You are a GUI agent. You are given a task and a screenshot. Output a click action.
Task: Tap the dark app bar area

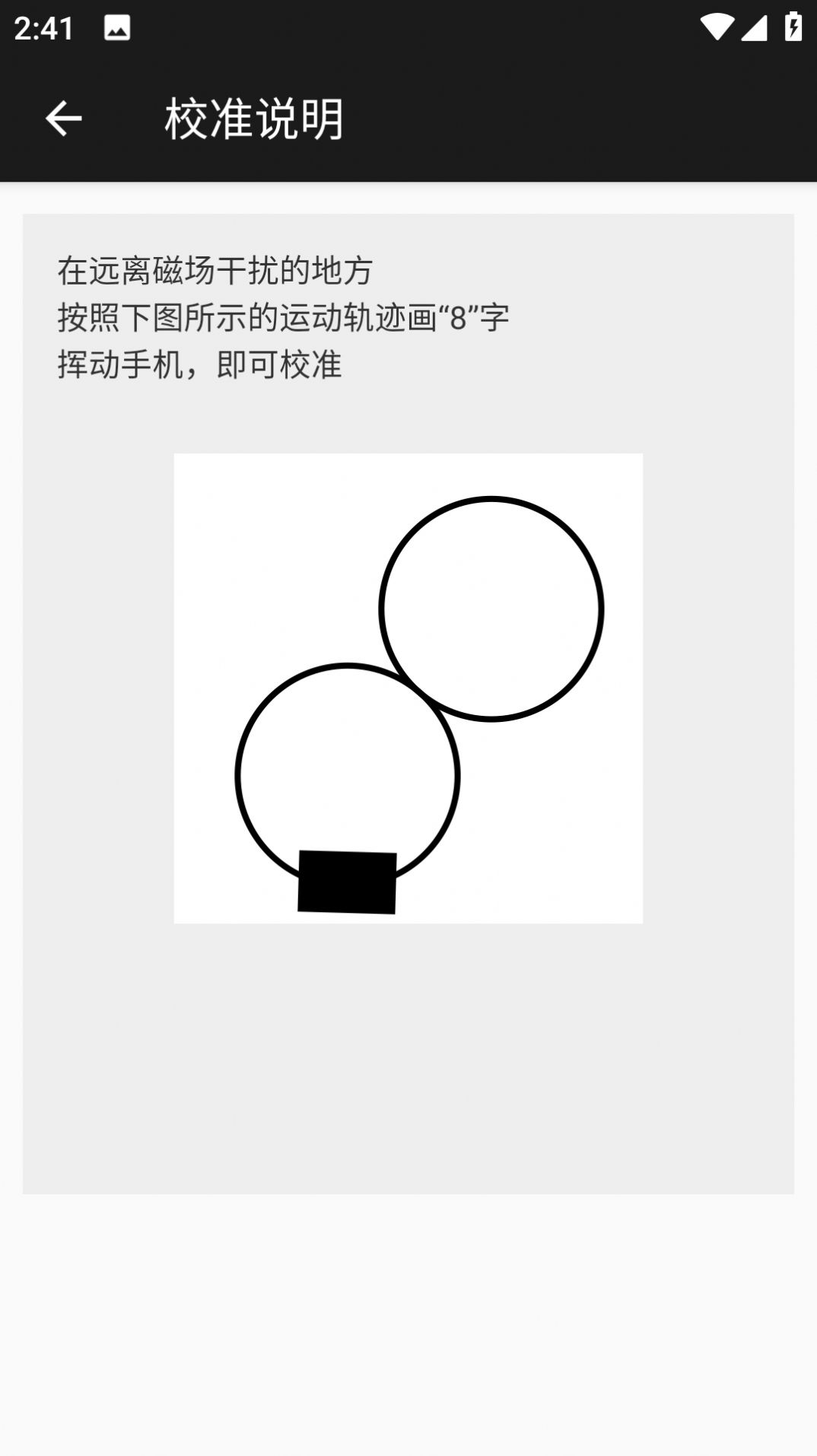pyautogui.click(x=532, y=119)
